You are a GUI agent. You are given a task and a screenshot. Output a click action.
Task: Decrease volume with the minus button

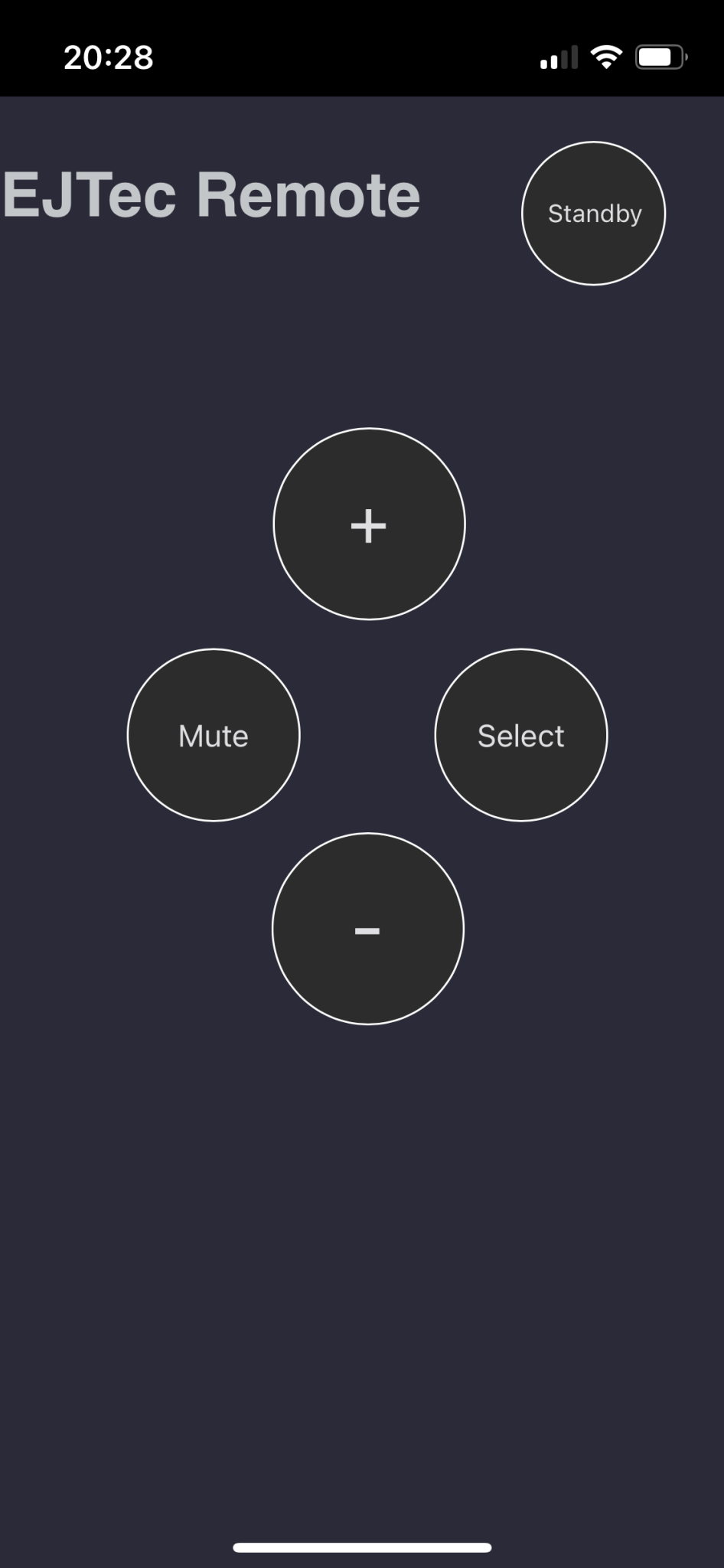click(x=368, y=929)
